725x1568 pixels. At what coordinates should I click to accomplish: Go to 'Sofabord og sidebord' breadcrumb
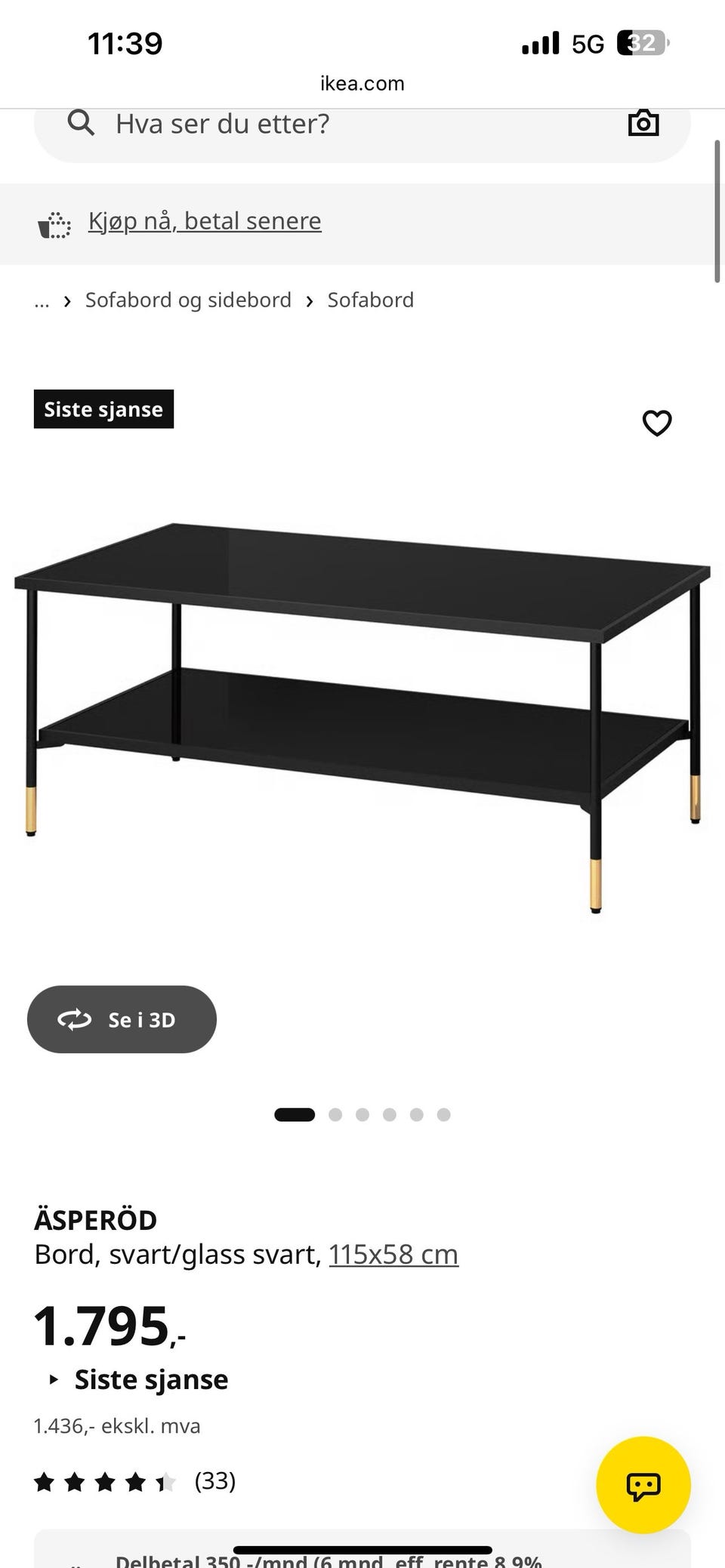pos(188,300)
